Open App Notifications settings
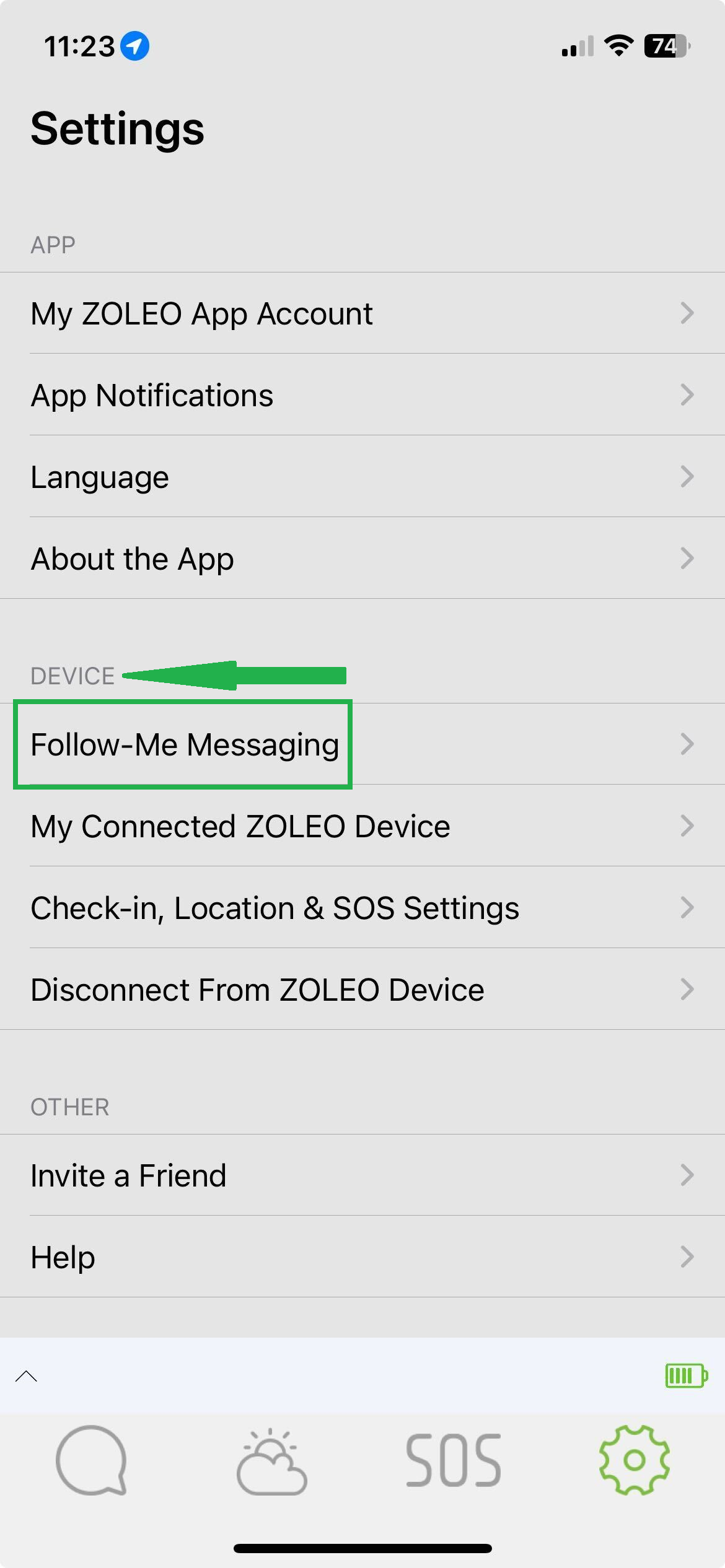725x1568 pixels. (x=362, y=395)
